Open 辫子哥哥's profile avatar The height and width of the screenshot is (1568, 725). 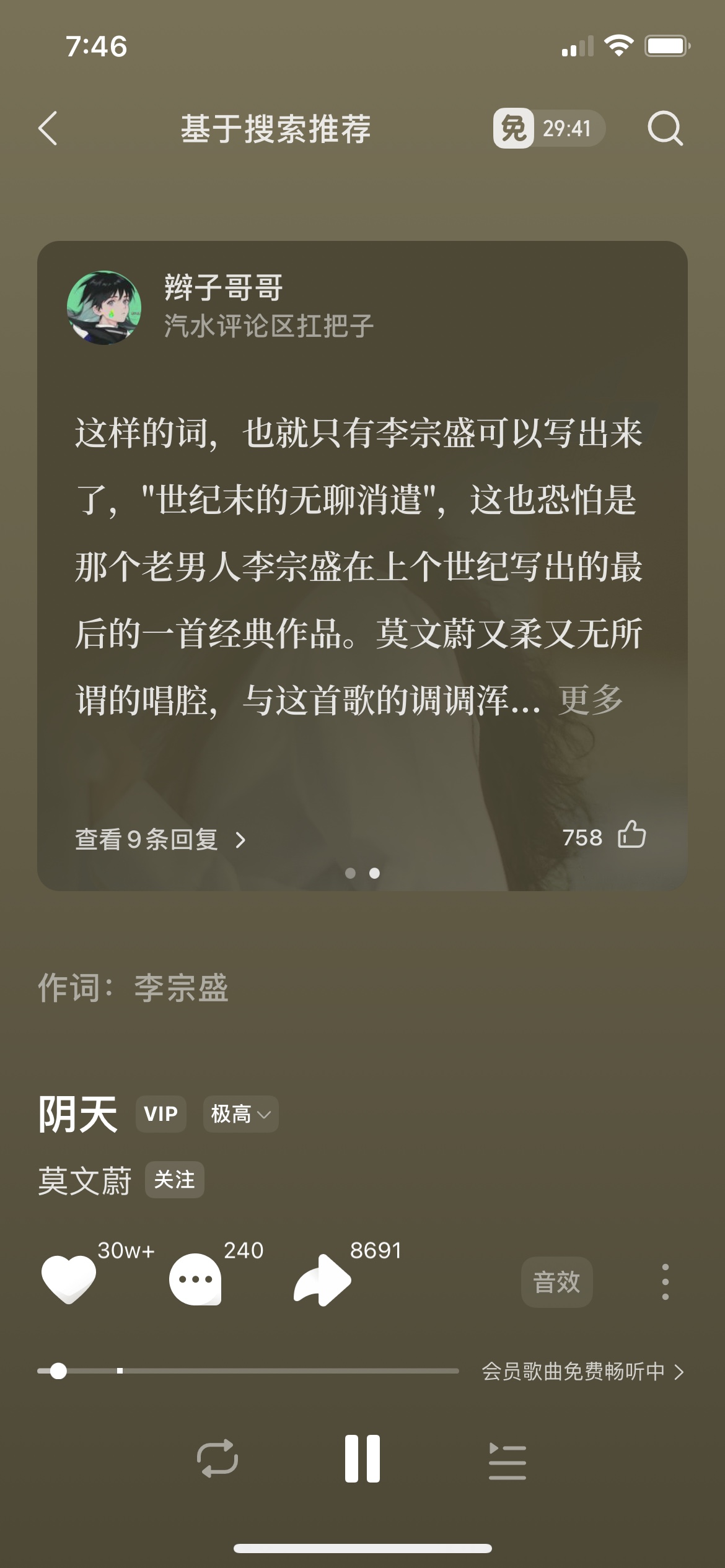pyautogui.click(x=104, y=307)
